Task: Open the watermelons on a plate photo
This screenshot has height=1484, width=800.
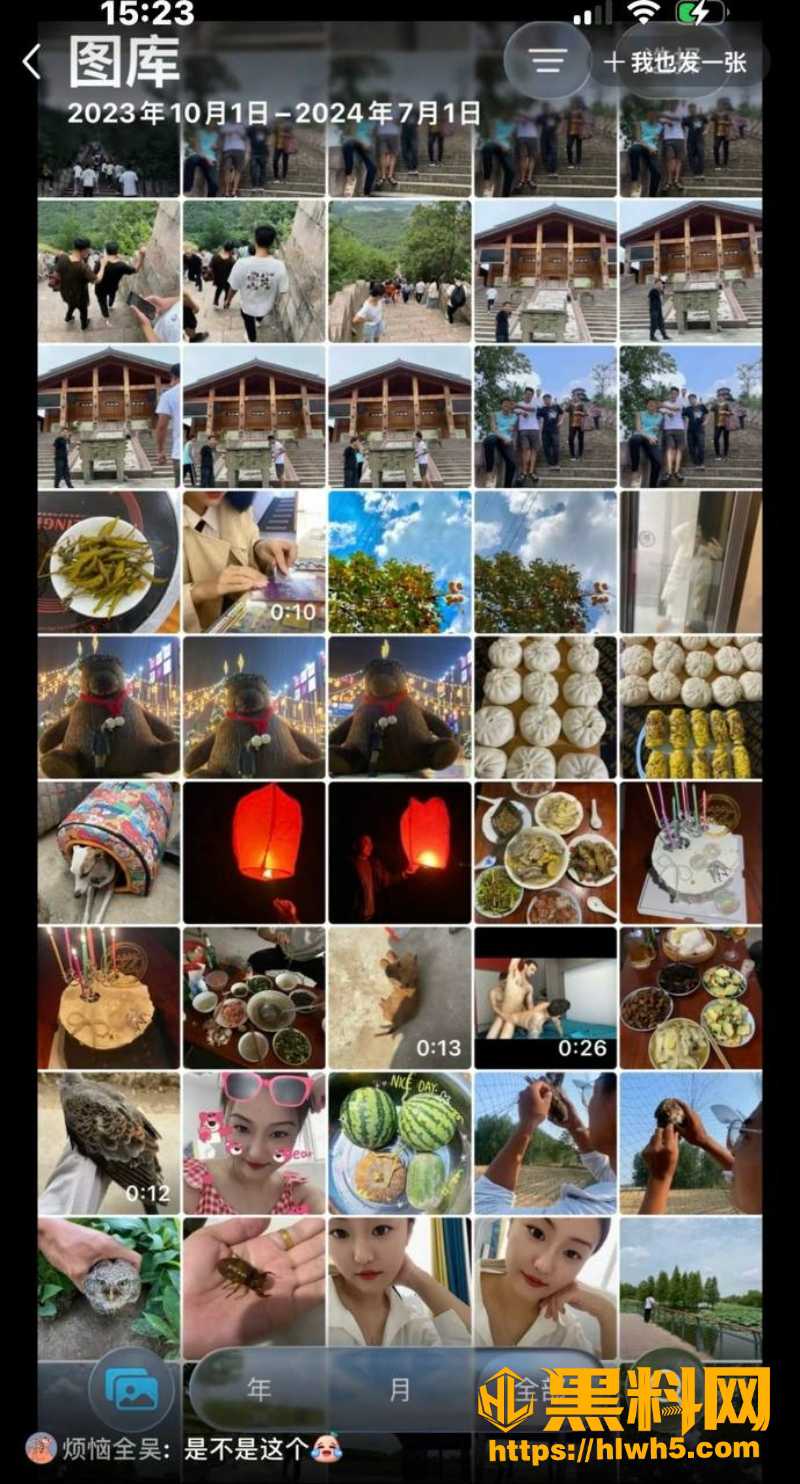Action: (399, 1143)
